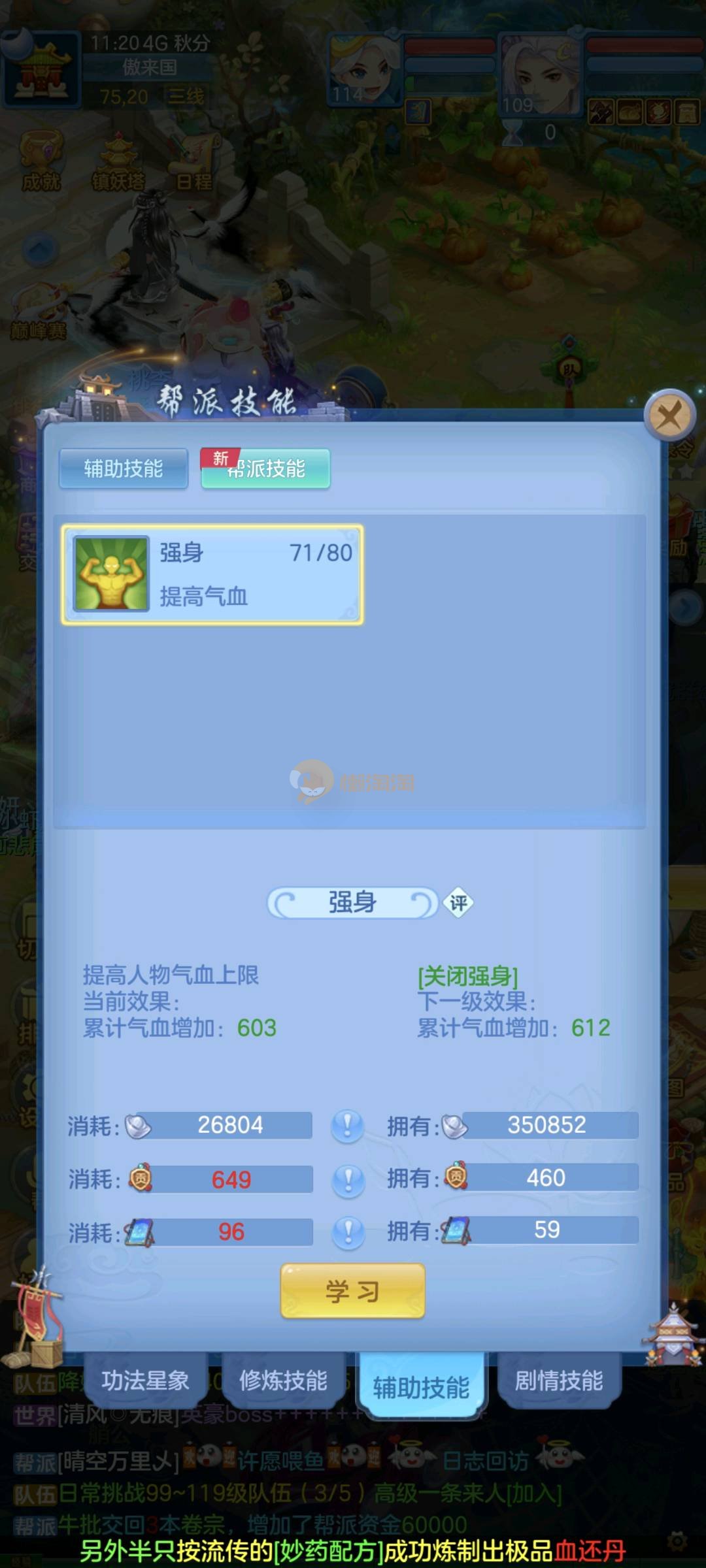The height and width of the screenshot is (1568, 706).
Task: Open the 修炼技能 tab
Action: [x=283, y=1380]
